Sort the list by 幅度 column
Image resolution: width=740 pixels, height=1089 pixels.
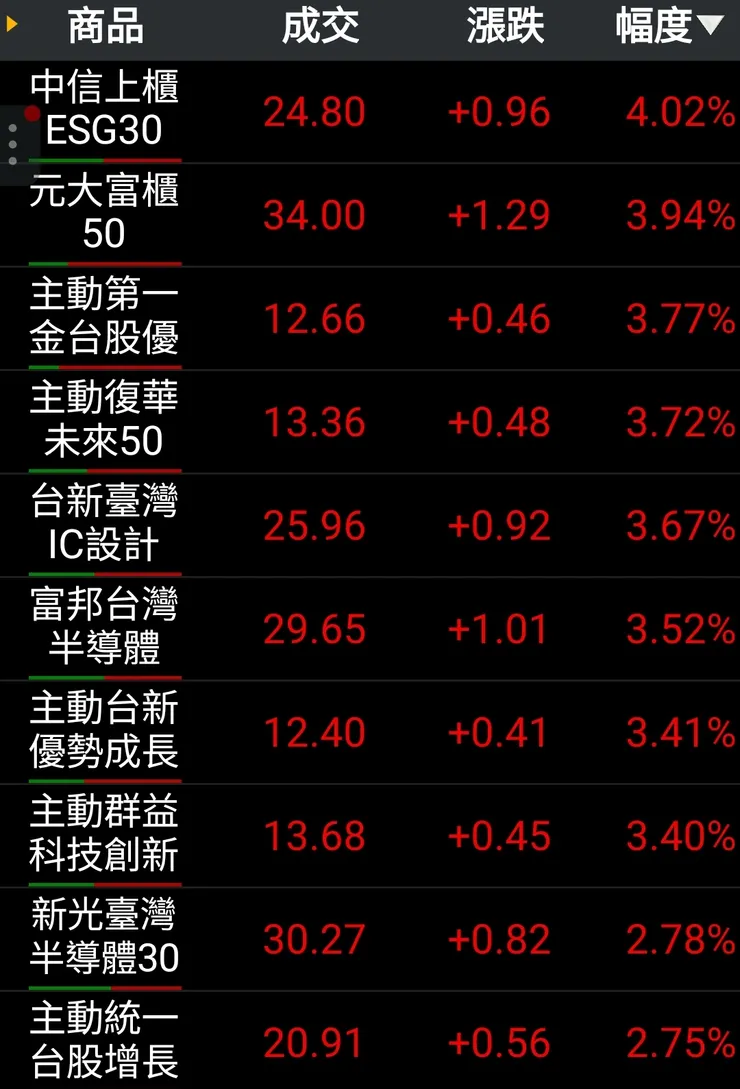pyautogui.click(x=668, y=27)
